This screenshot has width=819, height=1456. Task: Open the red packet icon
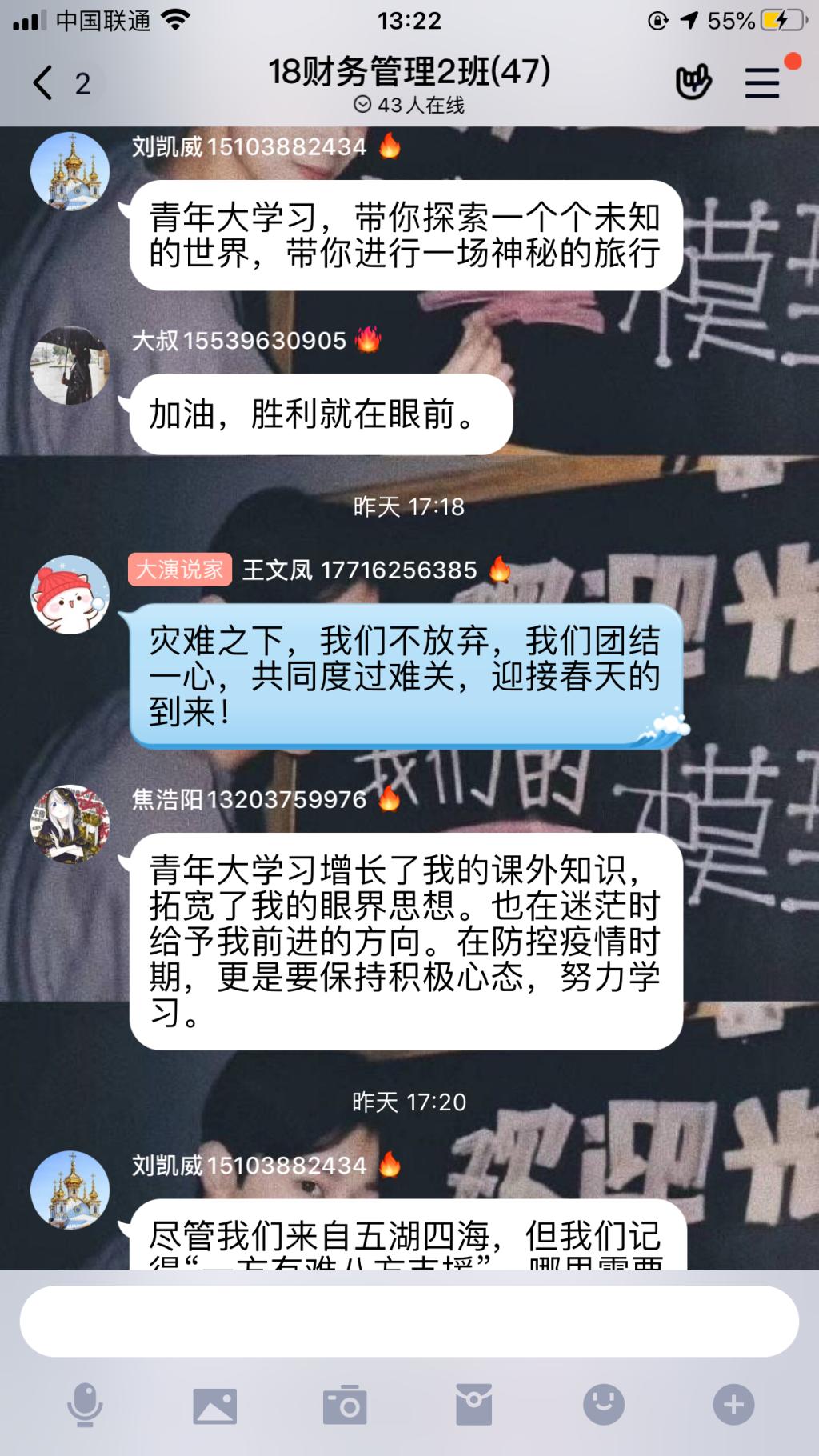coord(474,1406)
